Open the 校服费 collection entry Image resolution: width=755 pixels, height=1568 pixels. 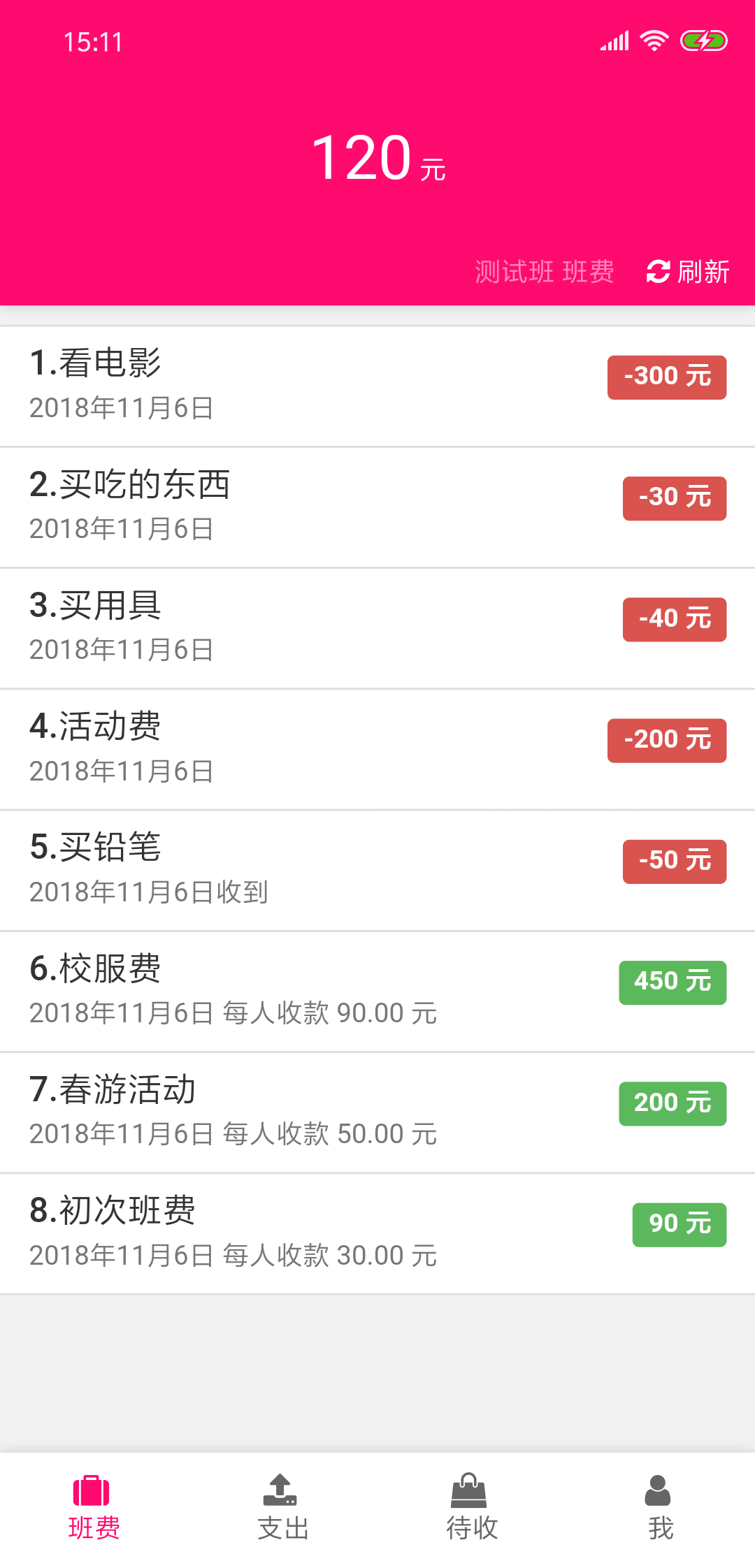click(377, 991)
